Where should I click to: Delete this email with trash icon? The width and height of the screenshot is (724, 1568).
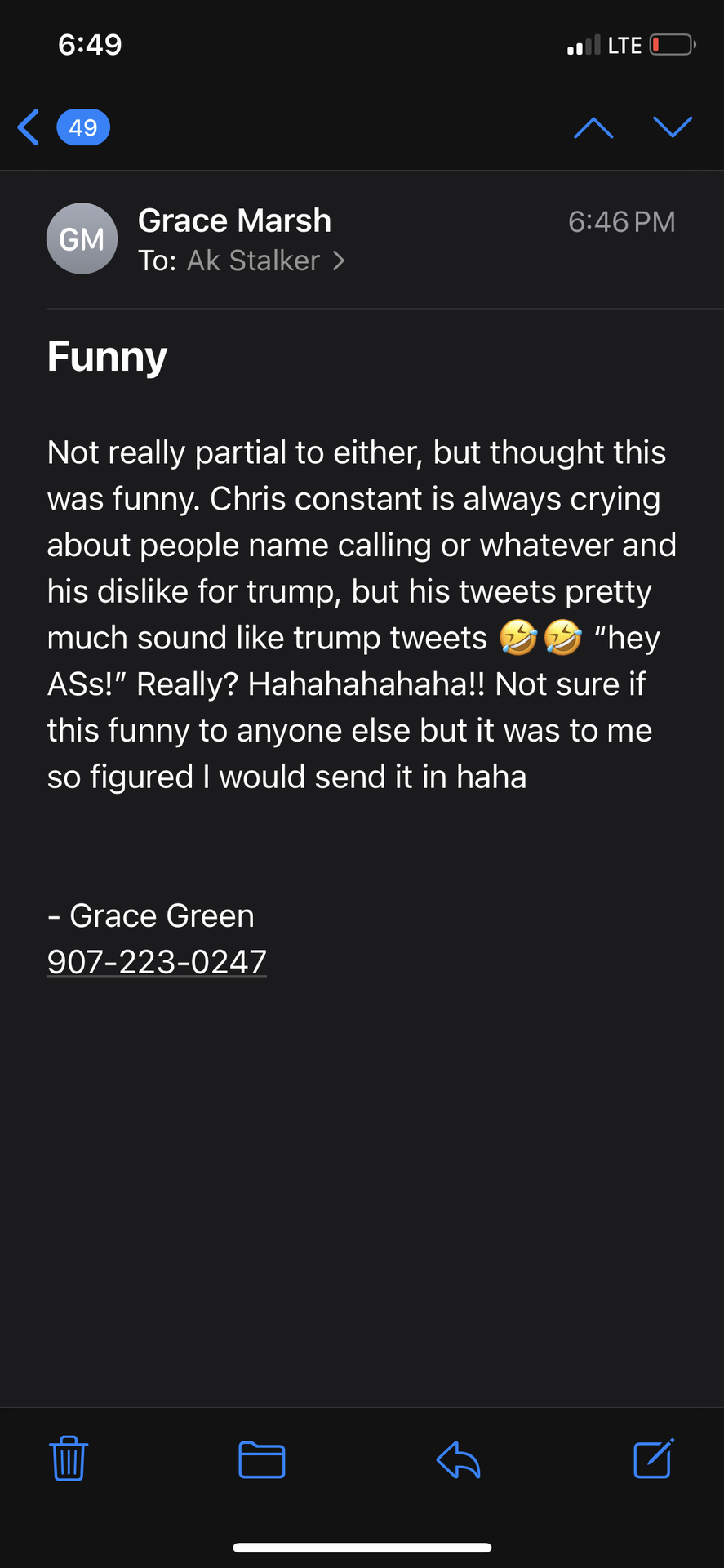point(69,1459)
